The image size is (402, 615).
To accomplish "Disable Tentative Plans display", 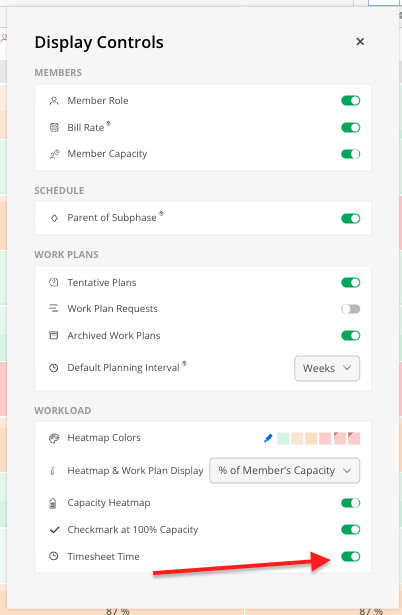I will 351,283.
